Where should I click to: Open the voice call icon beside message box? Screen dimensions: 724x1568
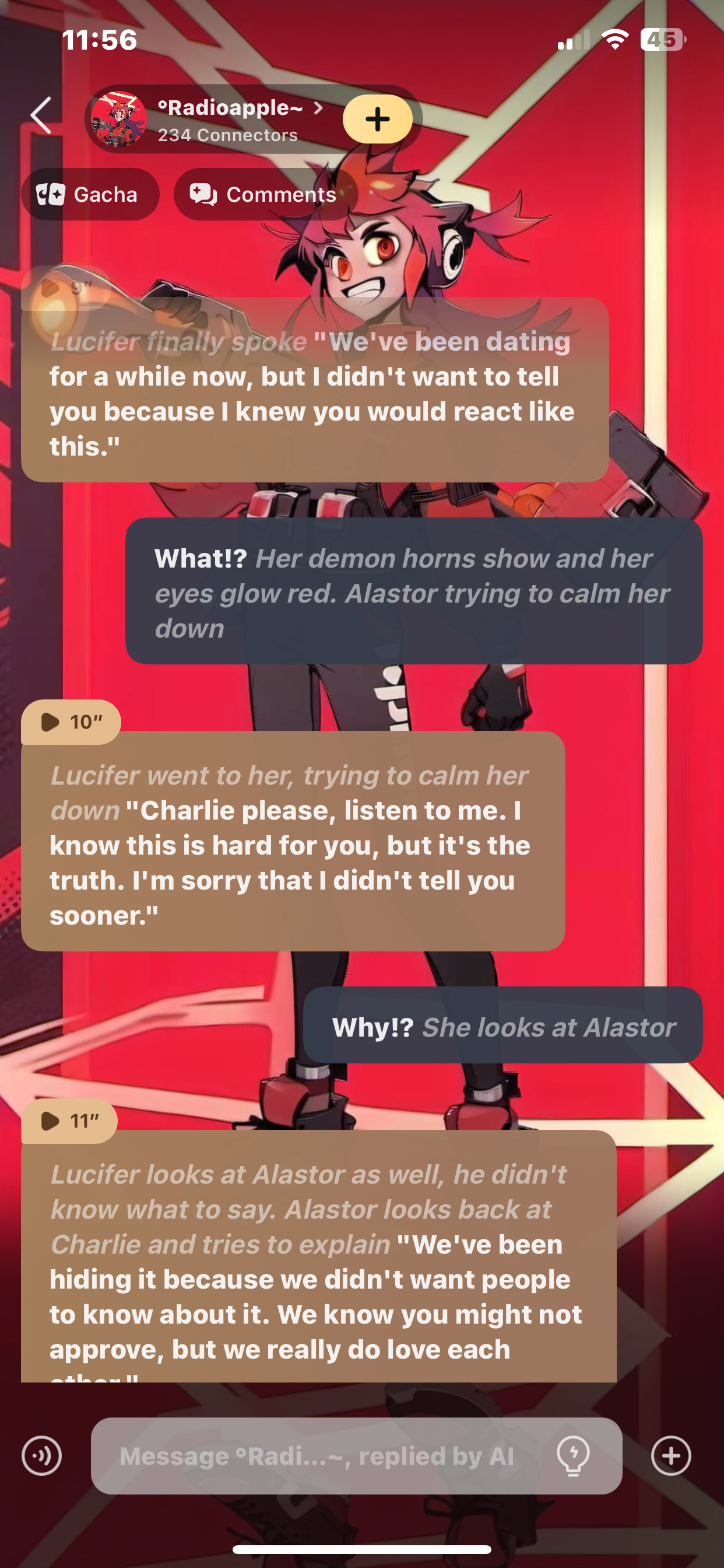click(x=41, y=1456)
